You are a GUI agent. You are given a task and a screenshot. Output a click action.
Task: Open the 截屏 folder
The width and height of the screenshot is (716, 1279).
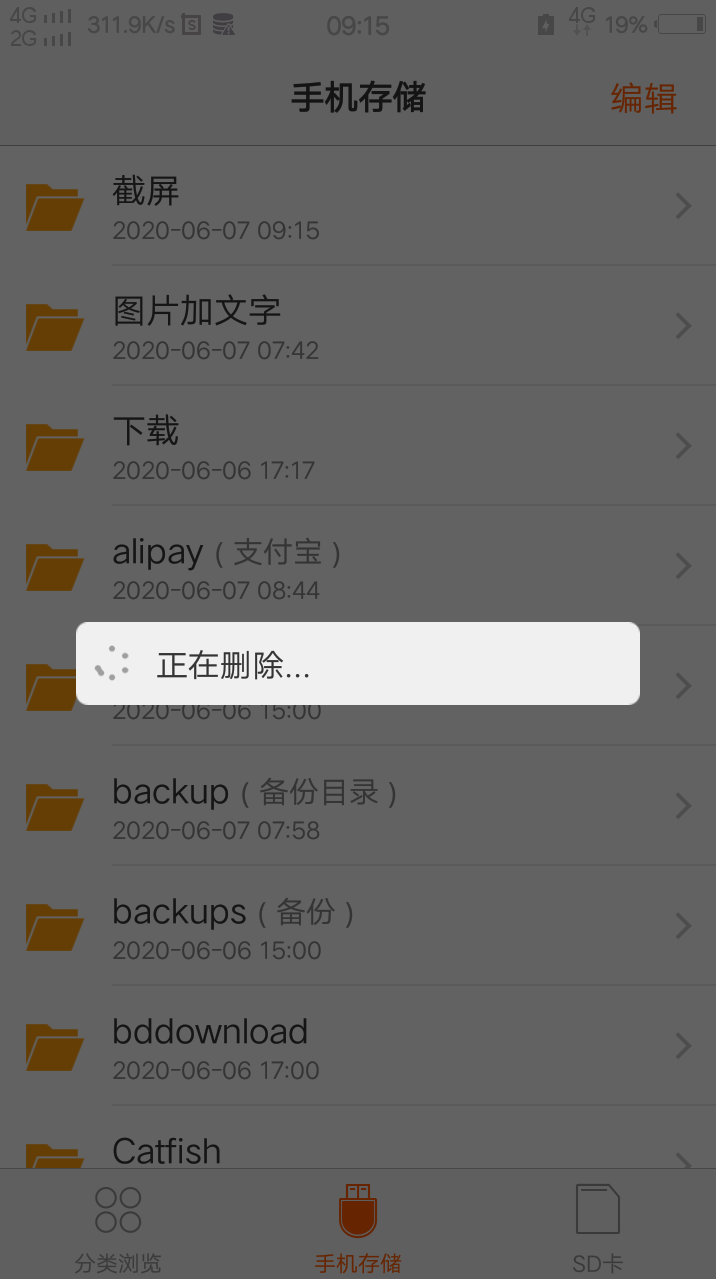(358, 206)
